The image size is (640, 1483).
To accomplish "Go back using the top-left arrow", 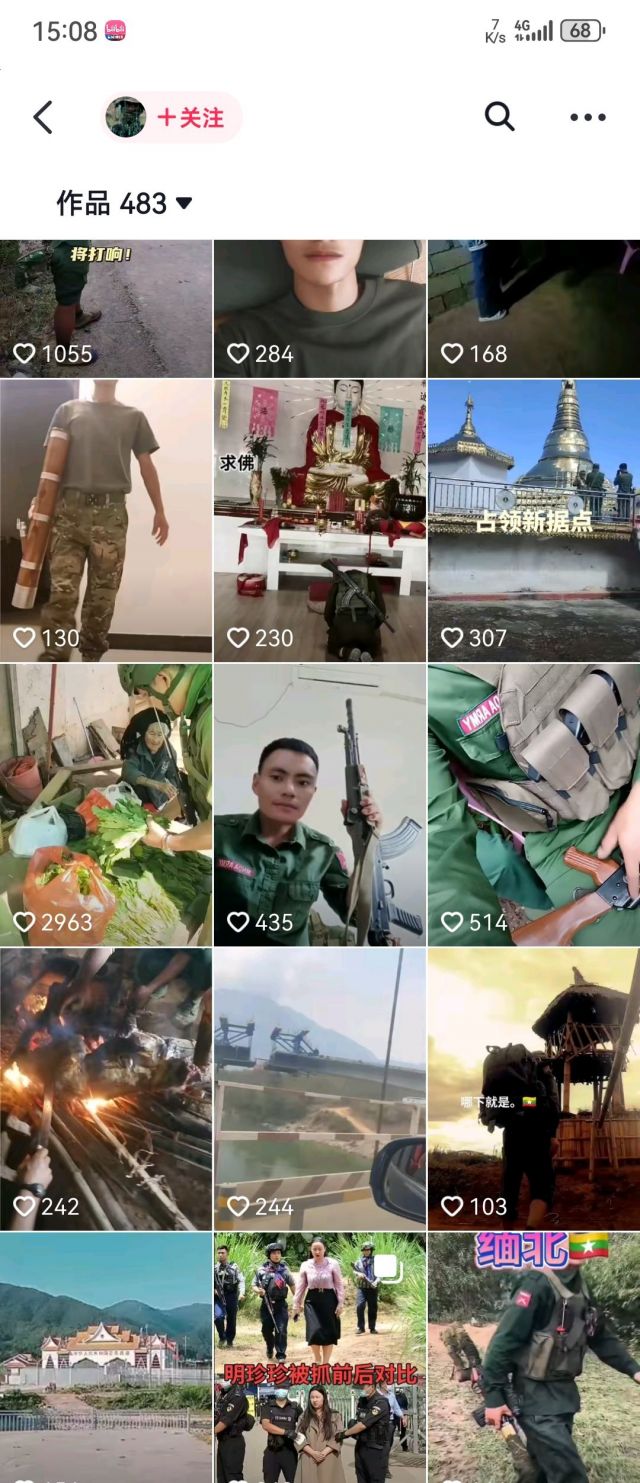I will coord(43,117).
